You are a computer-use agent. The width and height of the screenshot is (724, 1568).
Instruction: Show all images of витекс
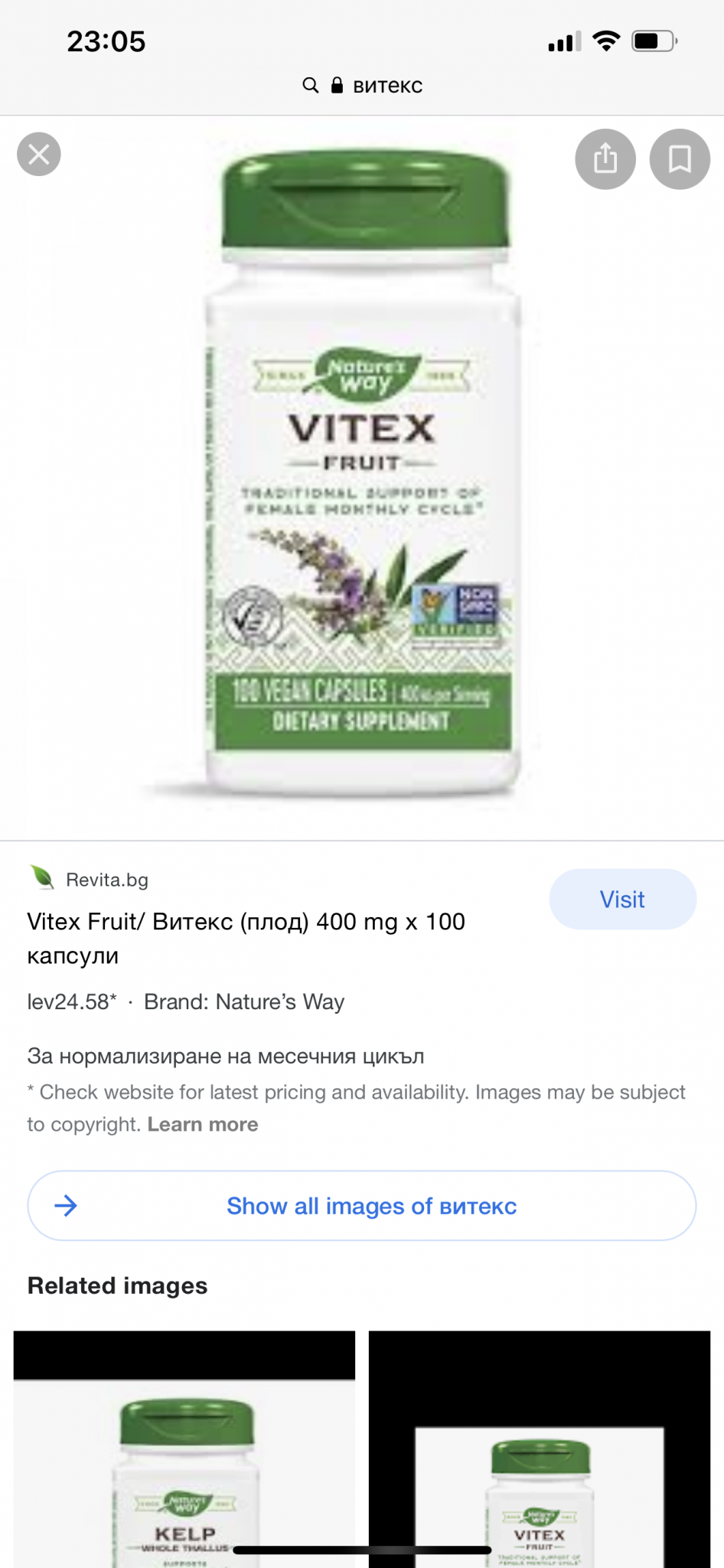[x=362, y=1205]
